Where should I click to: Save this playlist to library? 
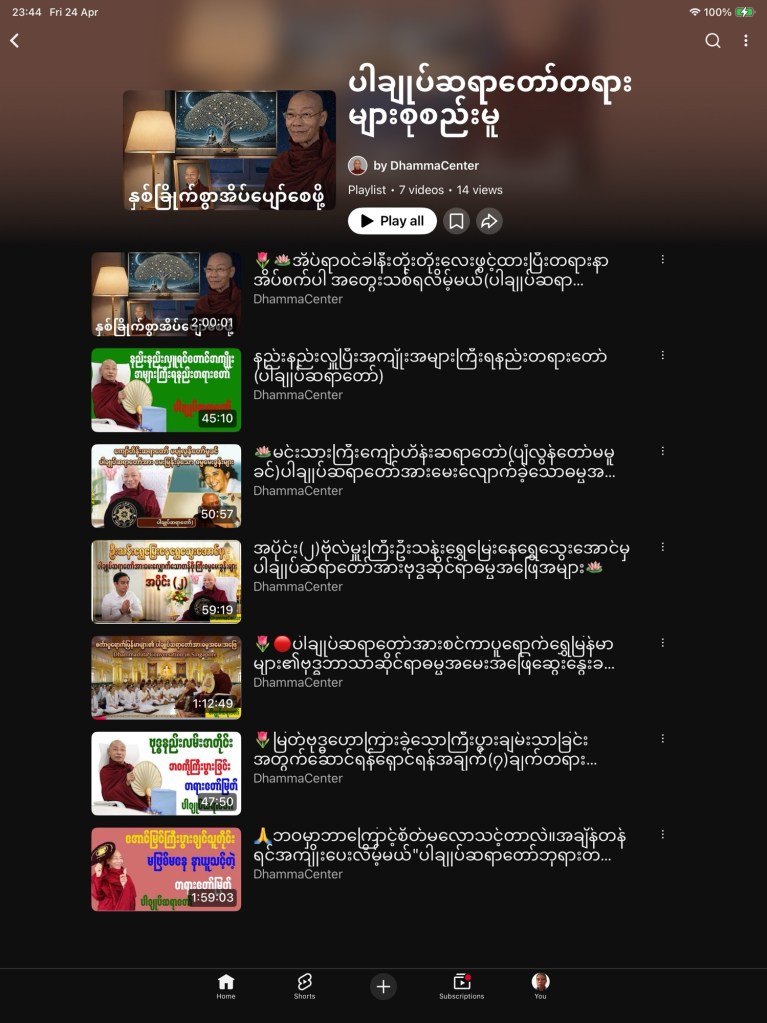456,221
